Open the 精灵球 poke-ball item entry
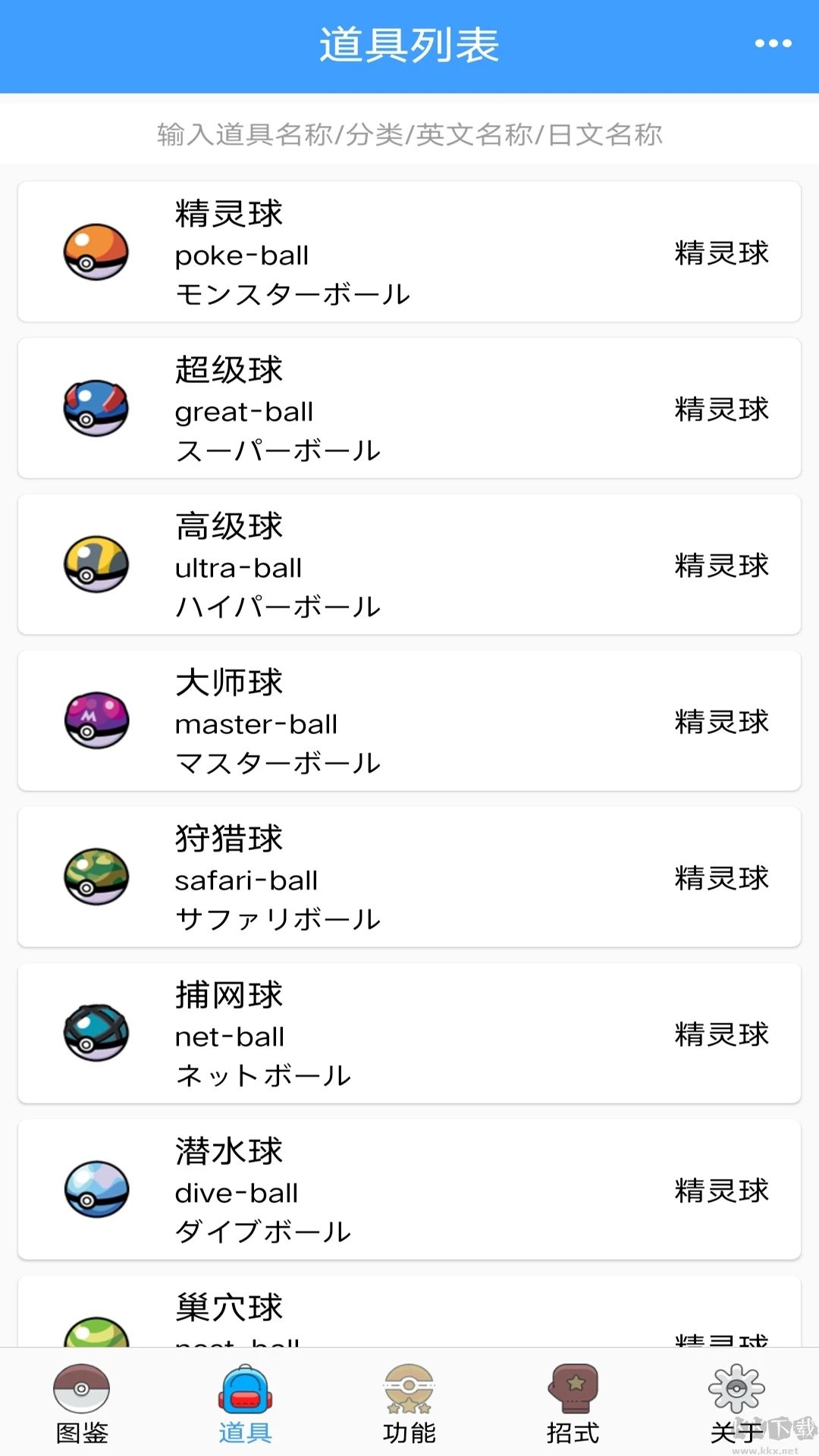Image resolution: width=819 pixels, height=1456 pixels. (409, 252)
